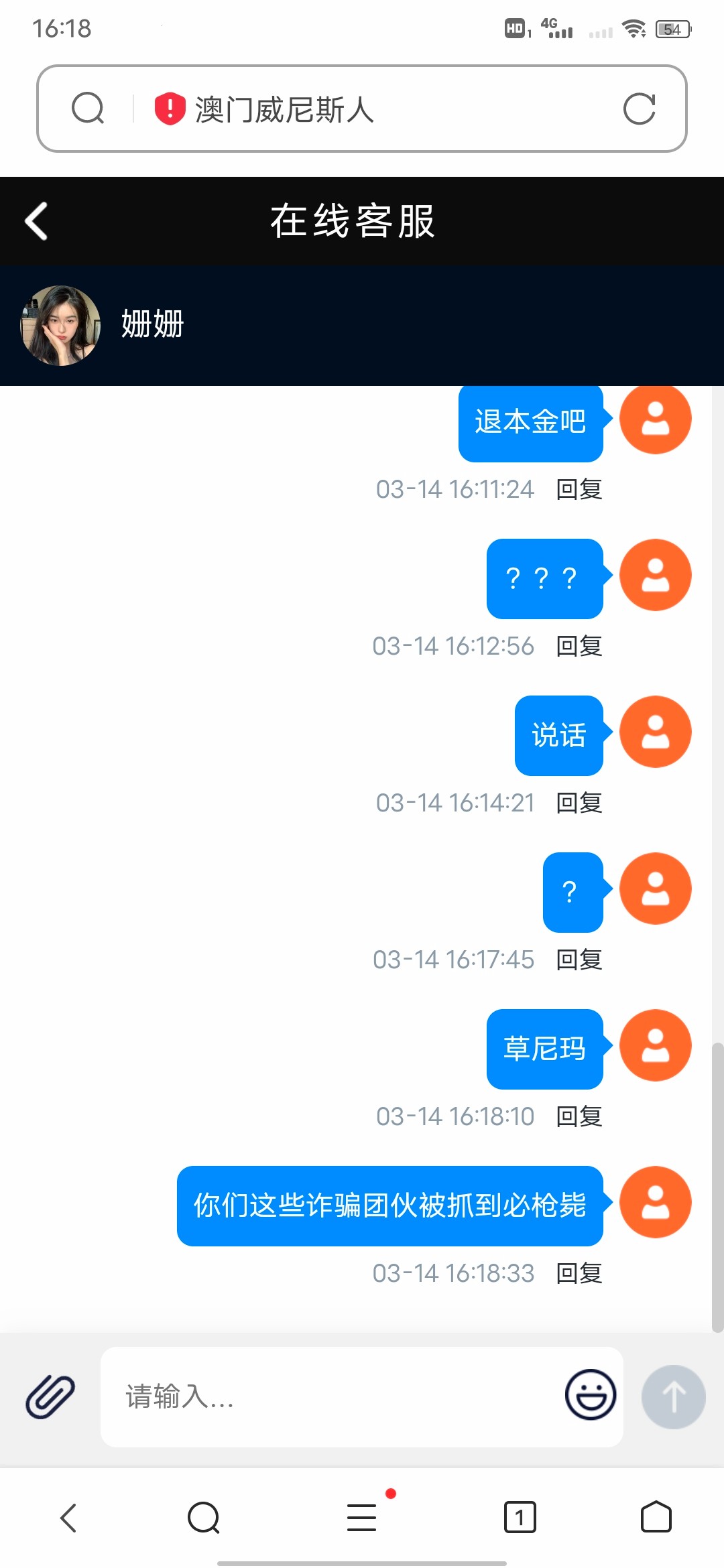This screenshot has width=724, height=1568.
Task: Tap 回复 under the 退本金吧 message
Action: tap(579, 490)
